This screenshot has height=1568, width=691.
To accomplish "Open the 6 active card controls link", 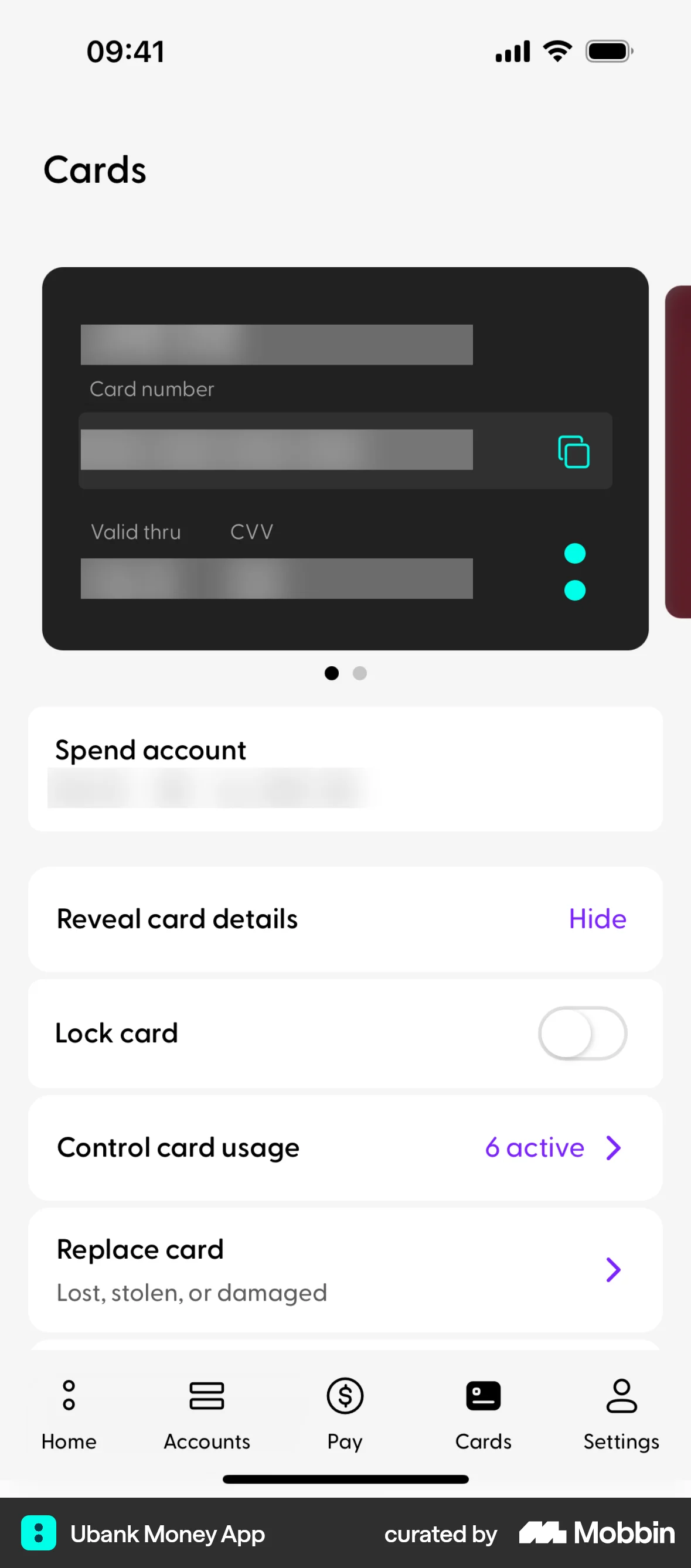I will [x=534, y=1147].
